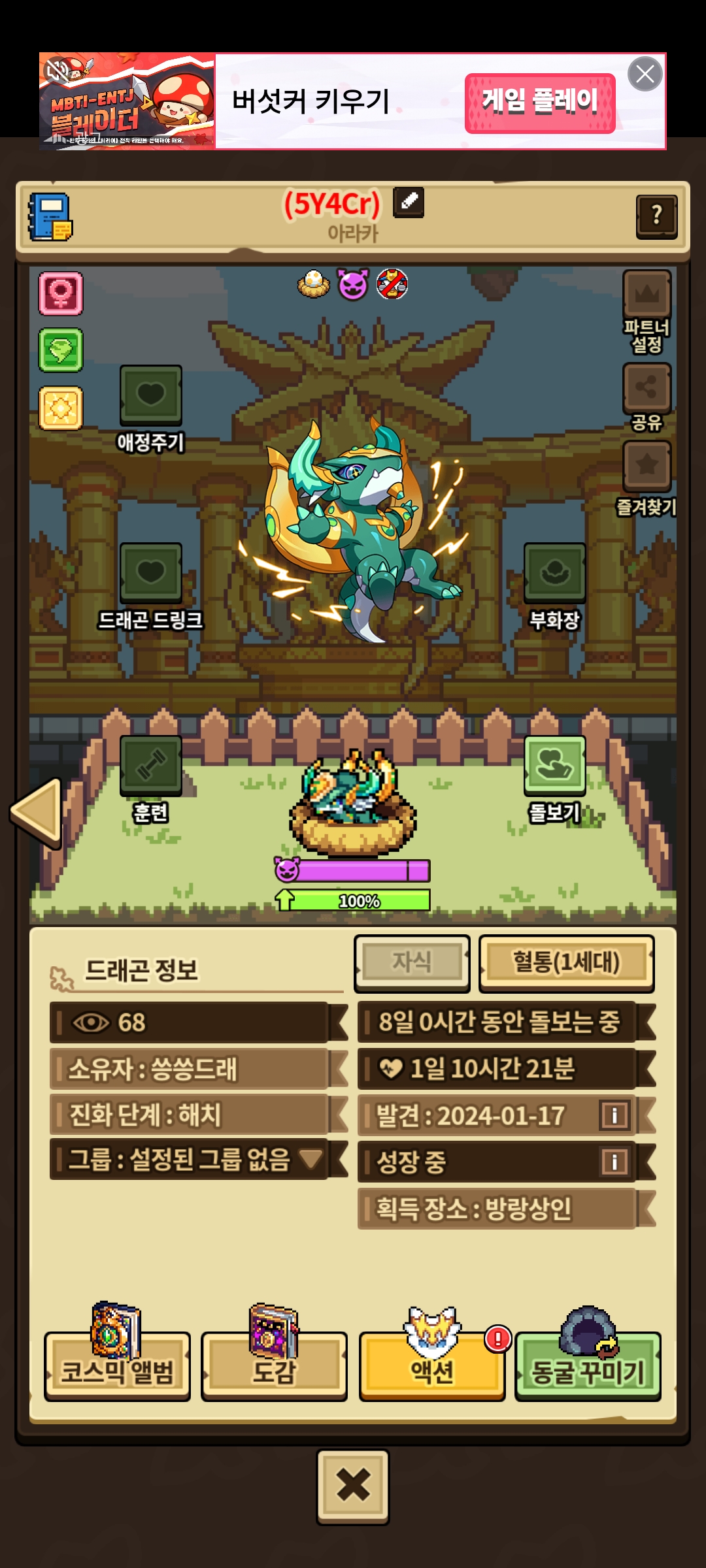Go to the previous dragon with left arrow

pos(37,811)
